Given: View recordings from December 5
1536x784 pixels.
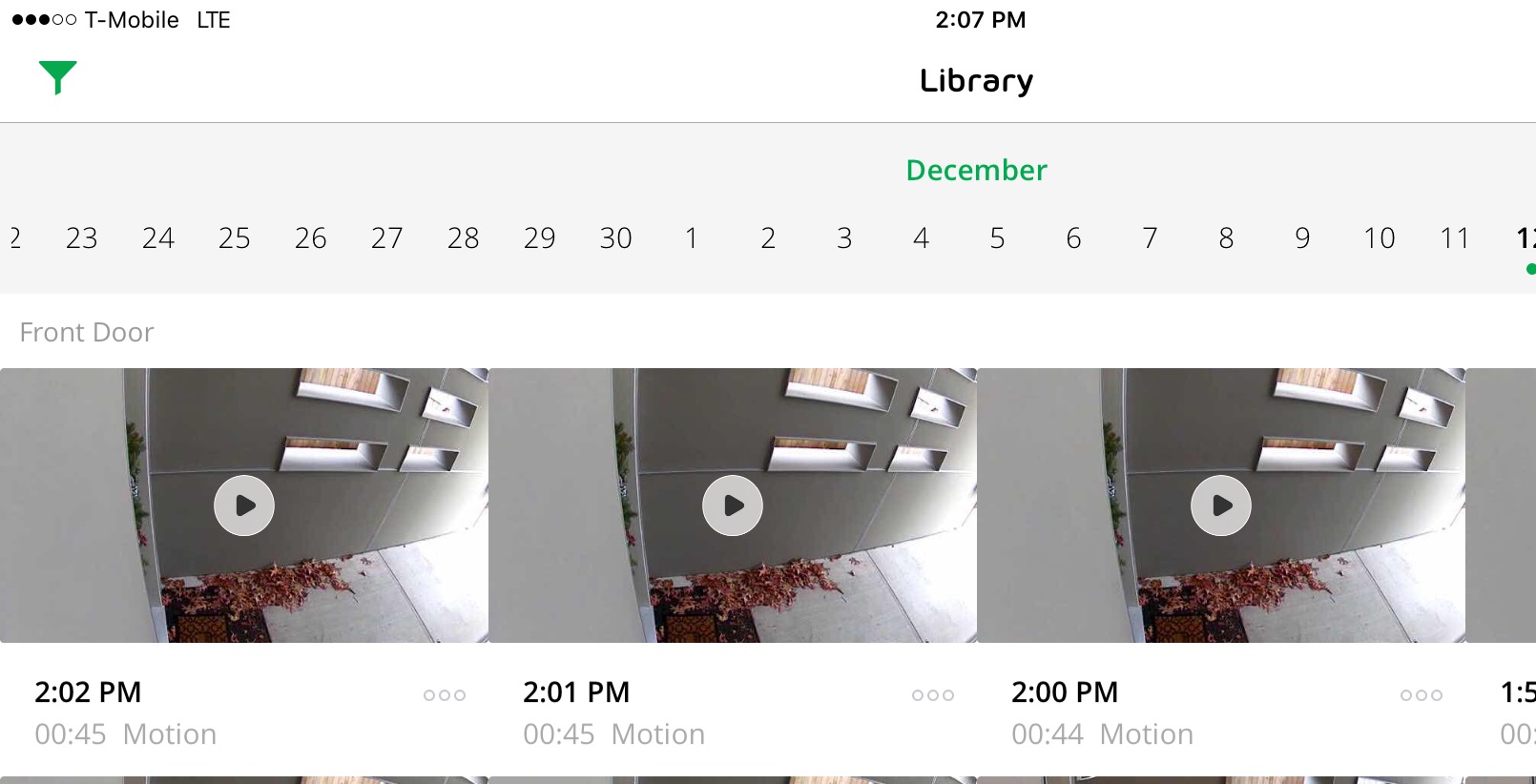Looking at the screenshot, I should point(997,237).
